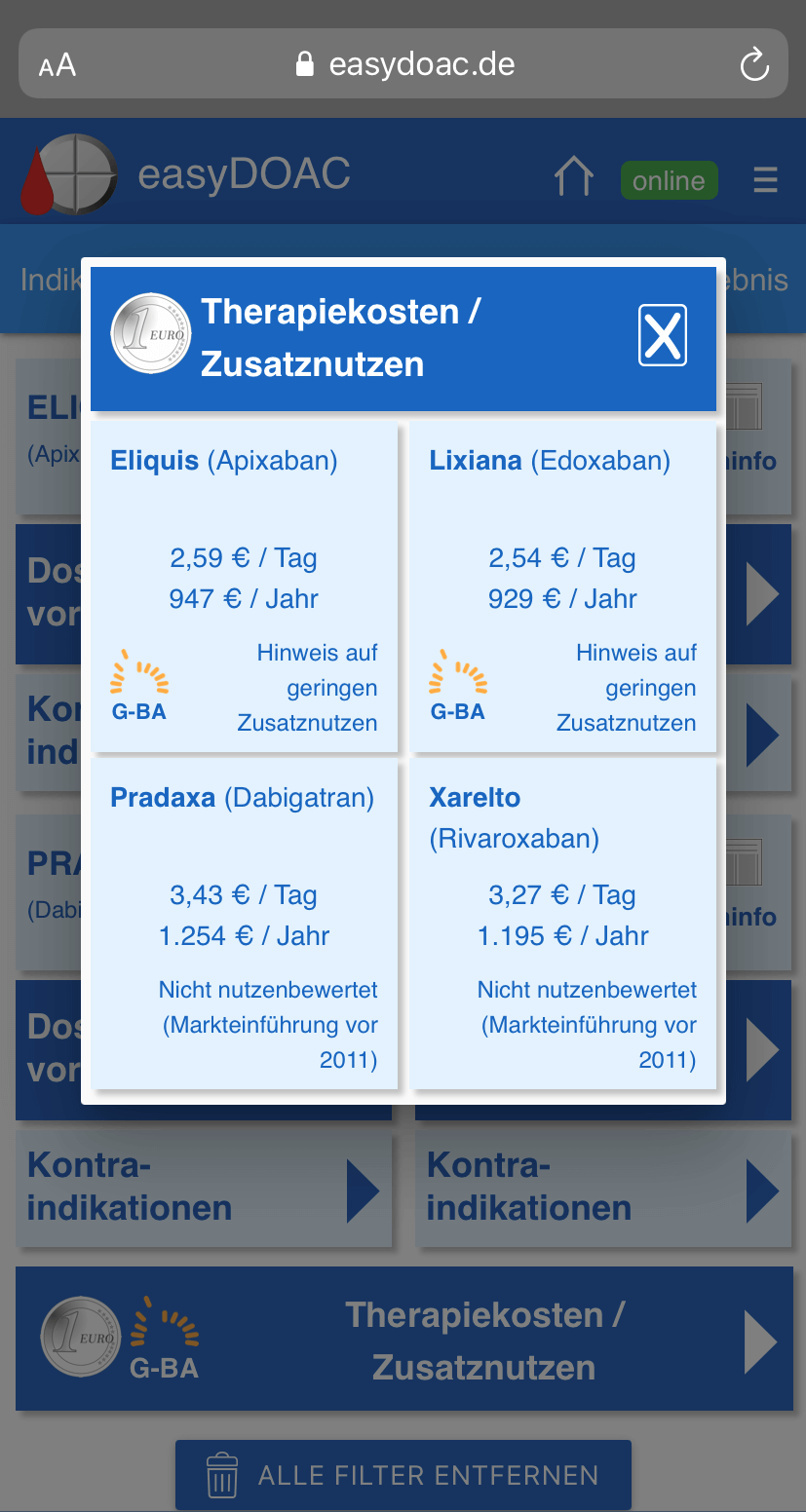Open Safari text size options
The height and width of the screenshot is (1512, 806).
tap(58, 65)
